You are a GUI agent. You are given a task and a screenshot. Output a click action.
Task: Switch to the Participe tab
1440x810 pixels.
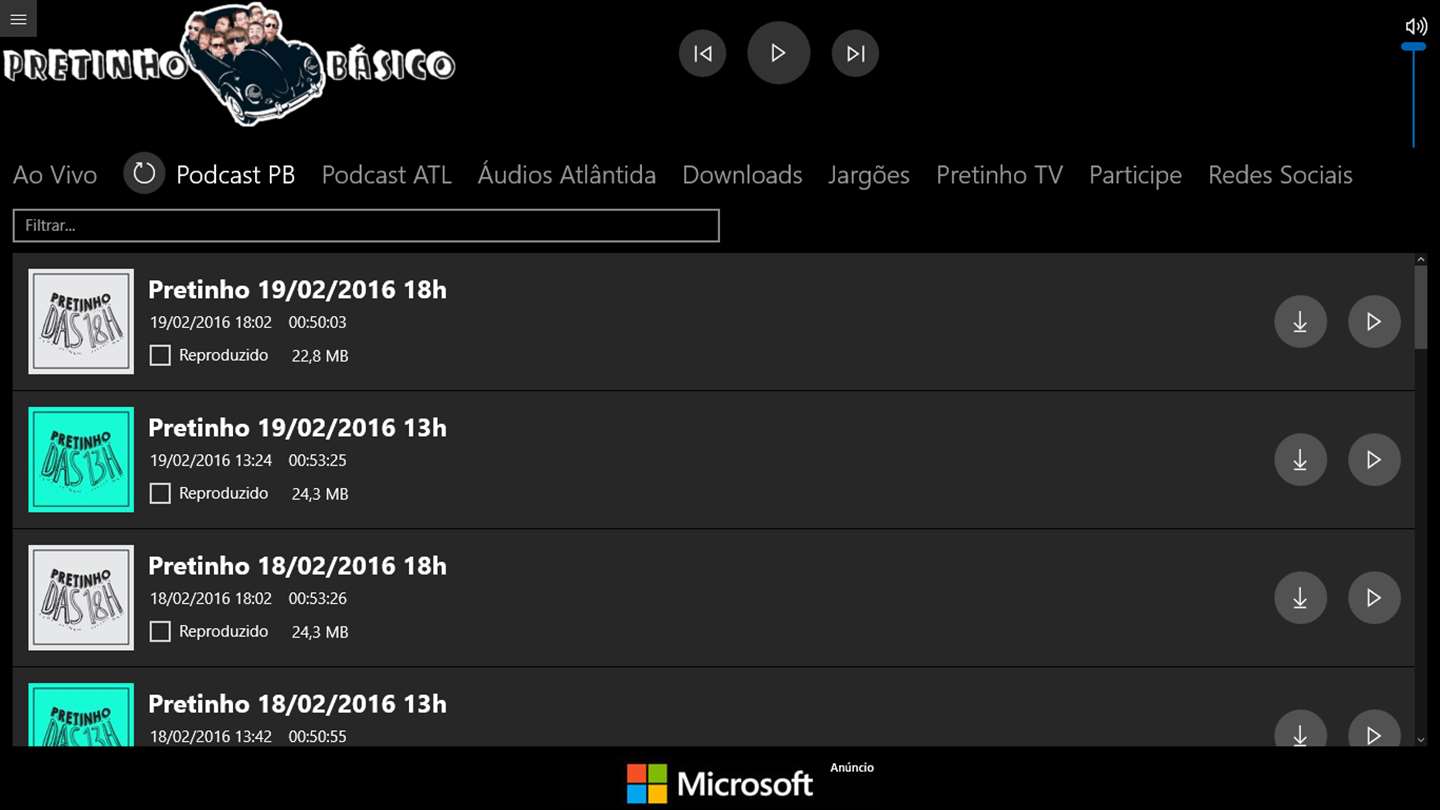click(1135, 175)
